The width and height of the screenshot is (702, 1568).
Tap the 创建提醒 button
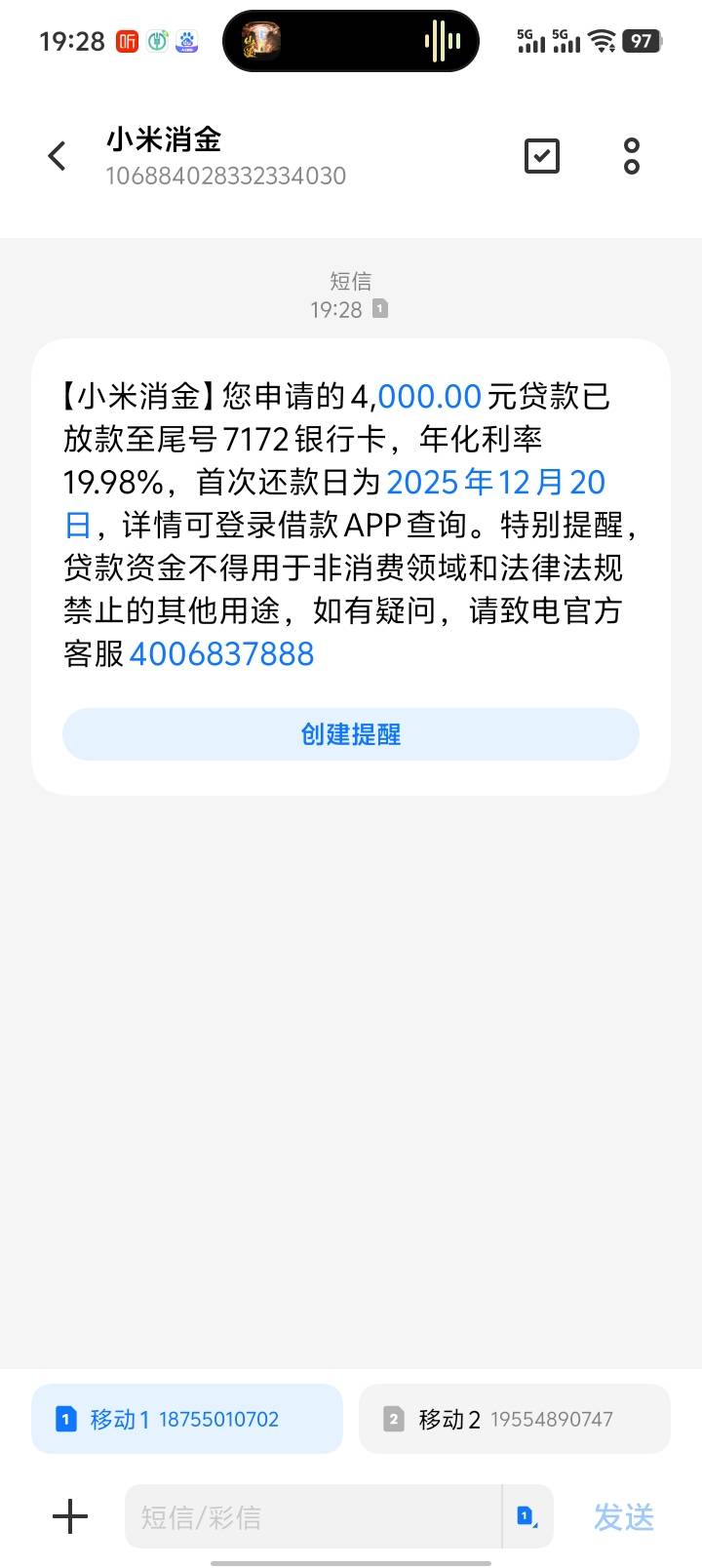coord(351,734)
